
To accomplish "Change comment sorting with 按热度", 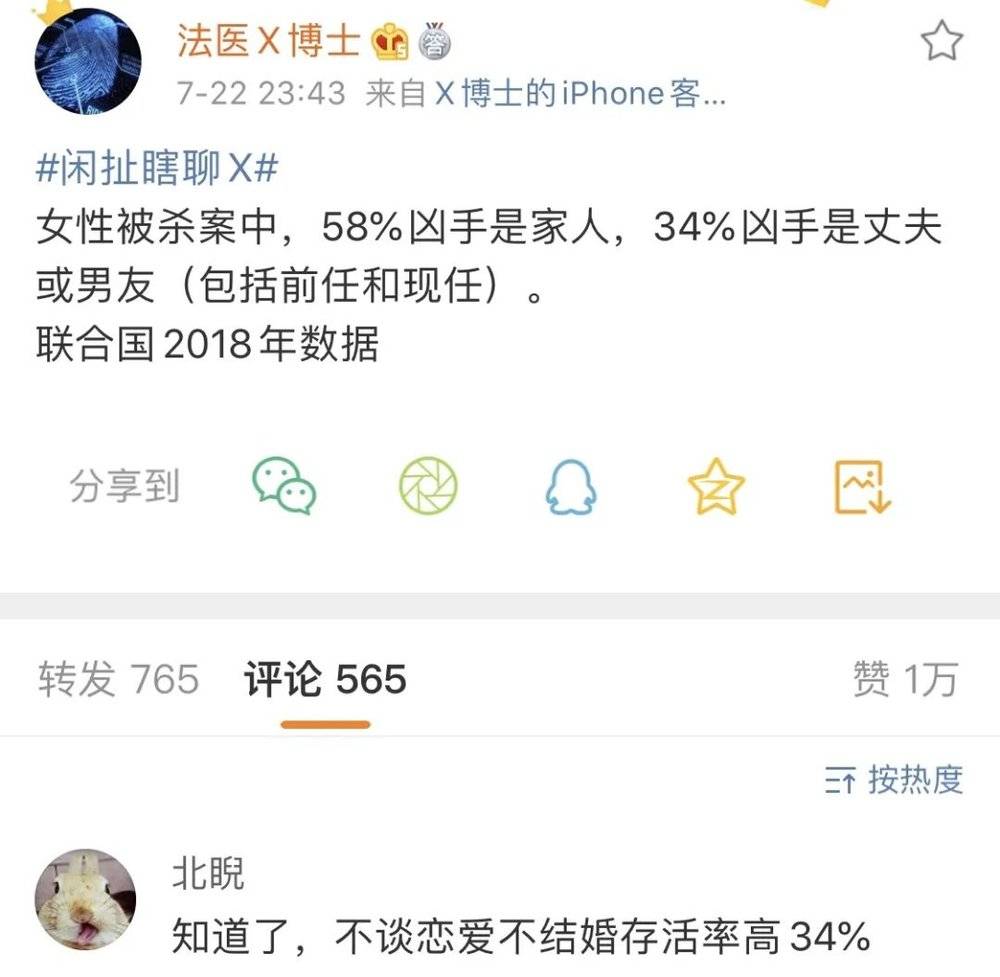I will point(894,780).
